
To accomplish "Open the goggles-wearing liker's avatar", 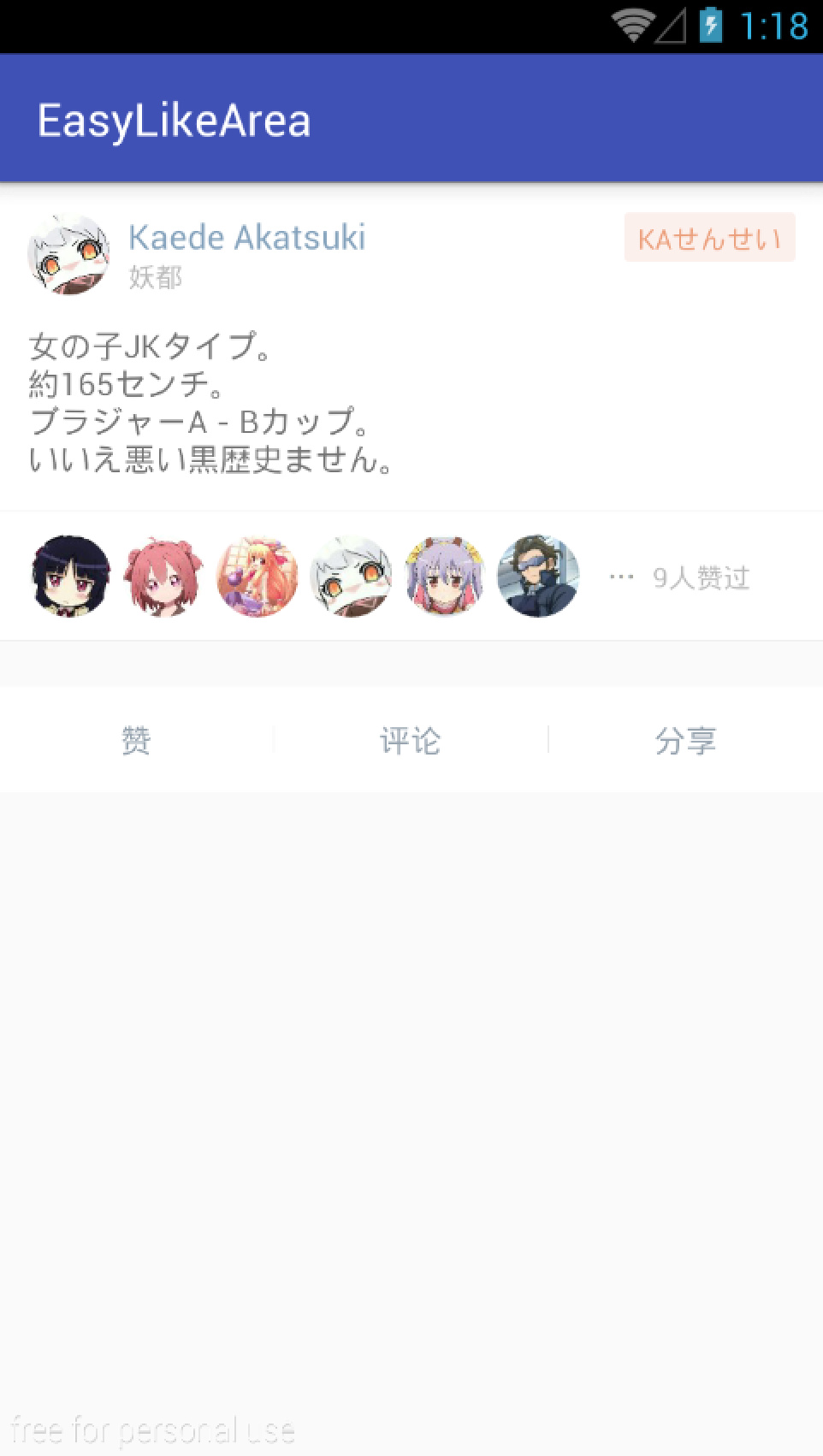I will coord(537,577).
